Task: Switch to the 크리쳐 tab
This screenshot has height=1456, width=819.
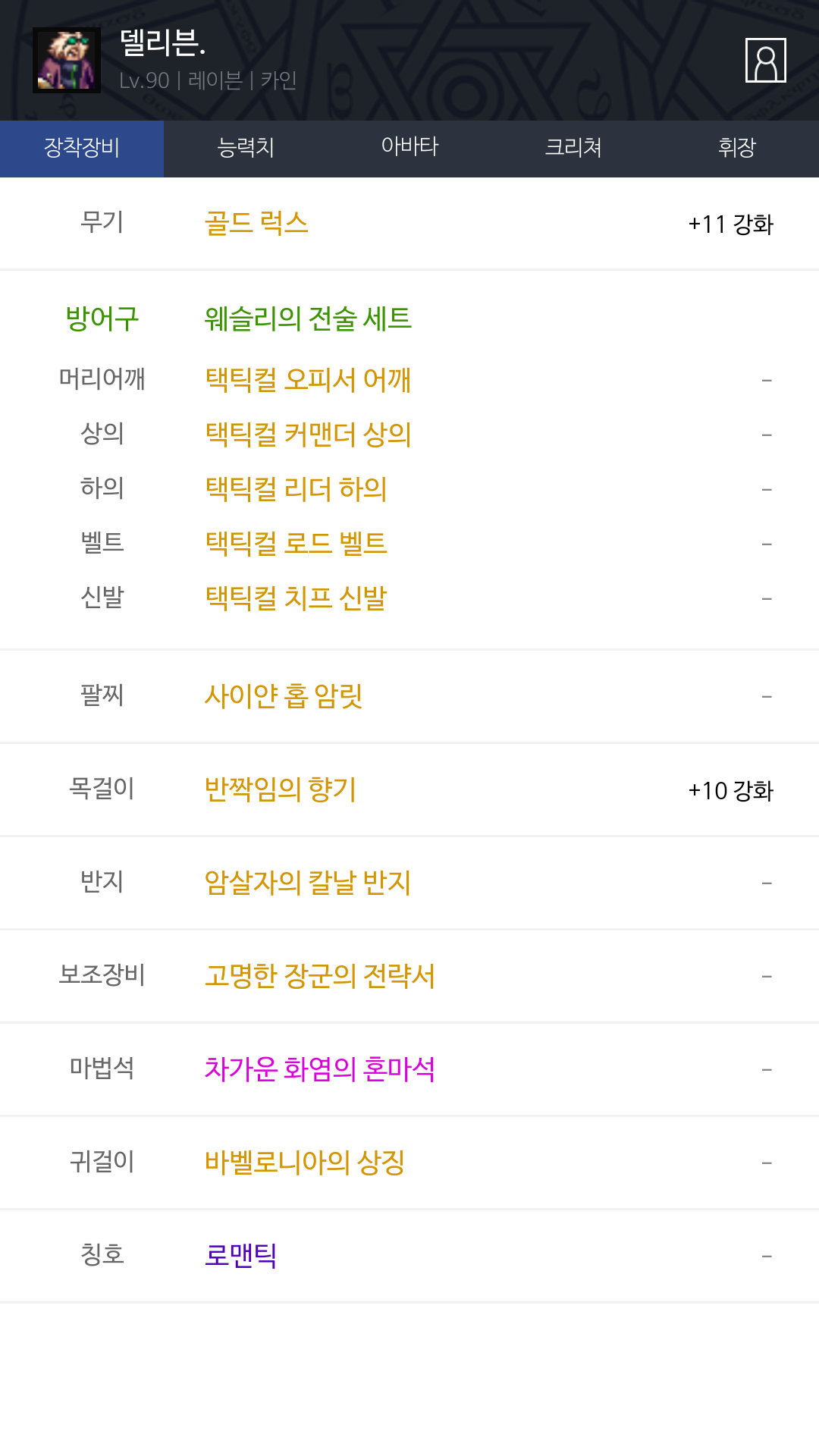Action: click(573, 148)
